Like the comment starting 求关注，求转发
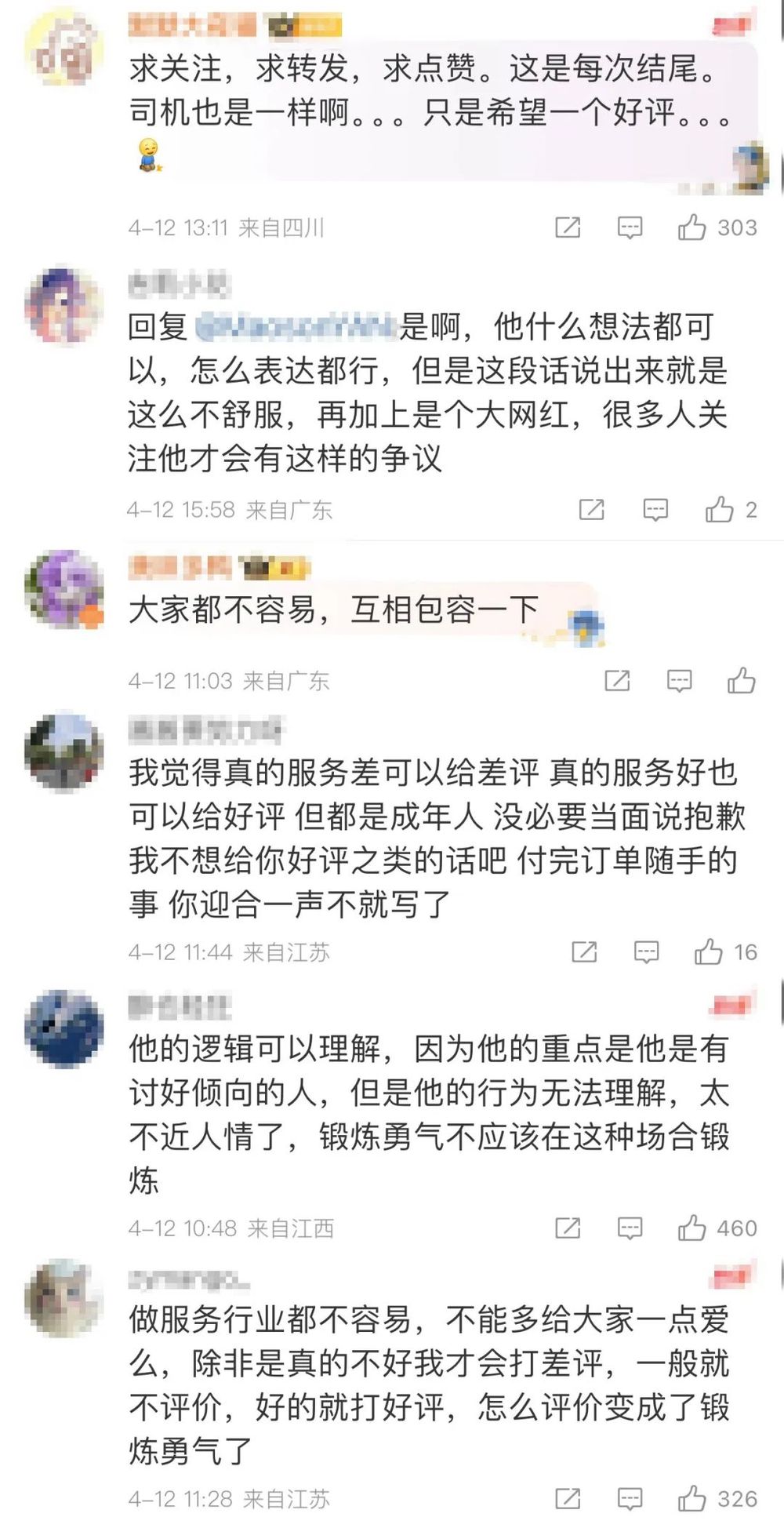This screenshot has width=784, height=1528. click(x=692, y=227)
